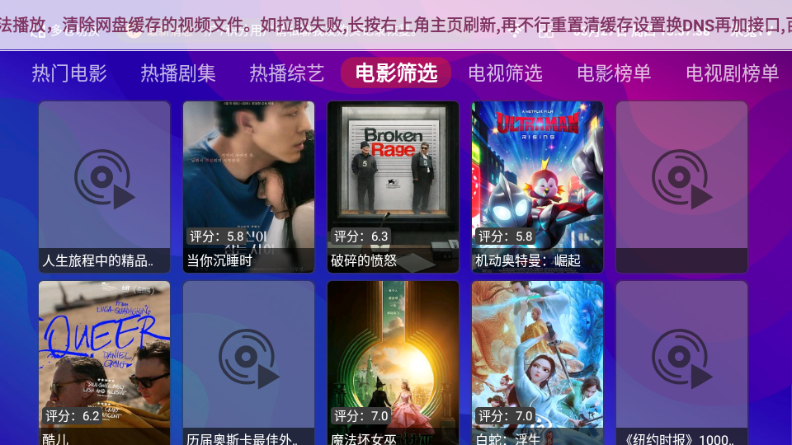Image resolution: width=792 pixels, height=445 pixels.
Task: Switch to the 电视剧榜单 tab
Action: click(x=732, y=73)
